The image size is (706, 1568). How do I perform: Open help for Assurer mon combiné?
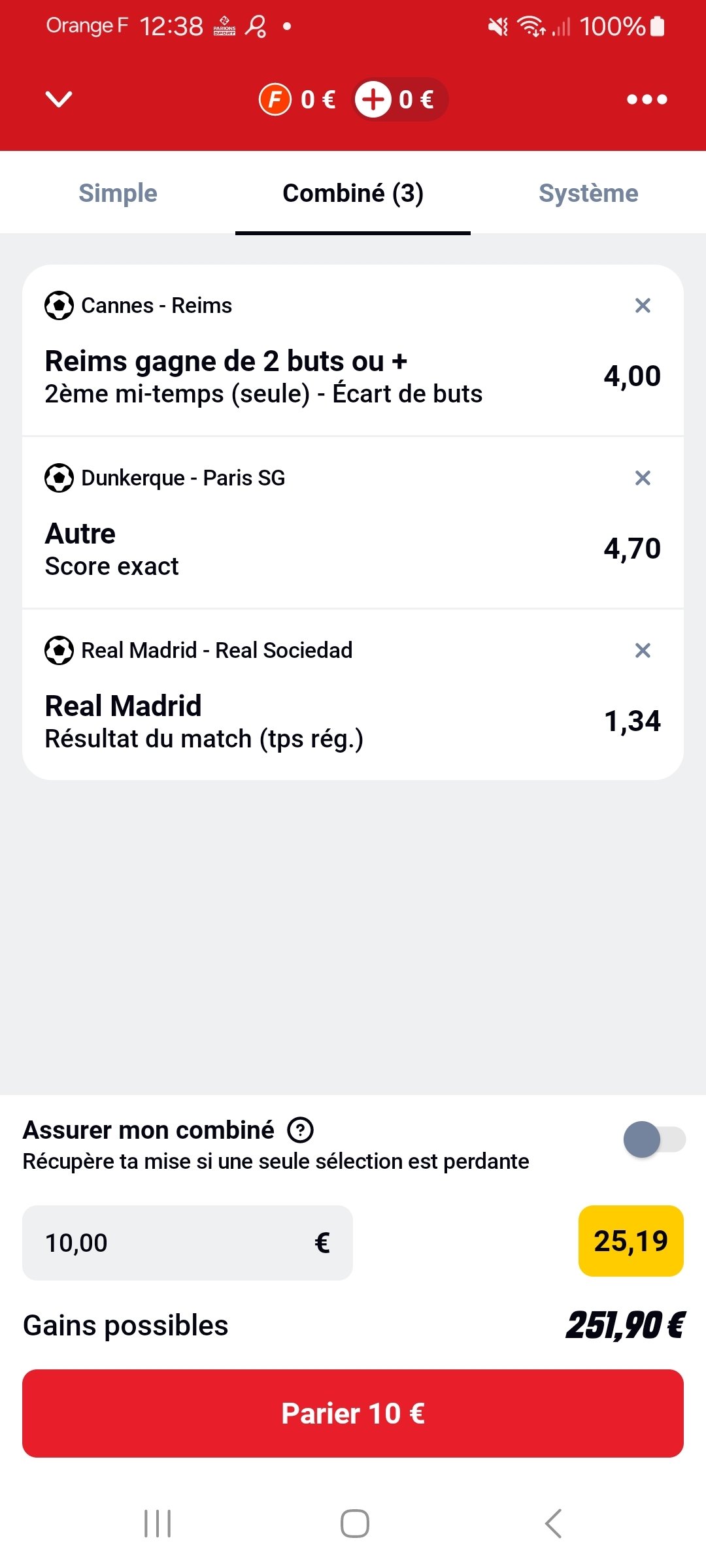[x=301, y=1130]
